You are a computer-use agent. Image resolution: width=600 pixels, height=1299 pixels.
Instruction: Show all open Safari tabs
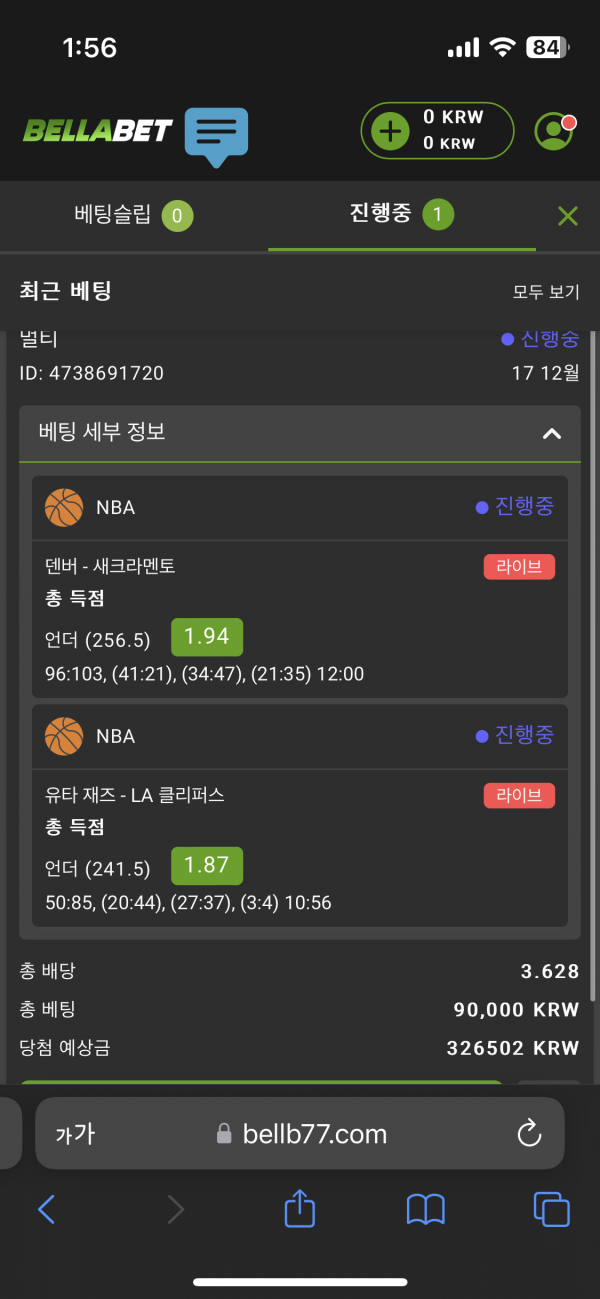551,1210
